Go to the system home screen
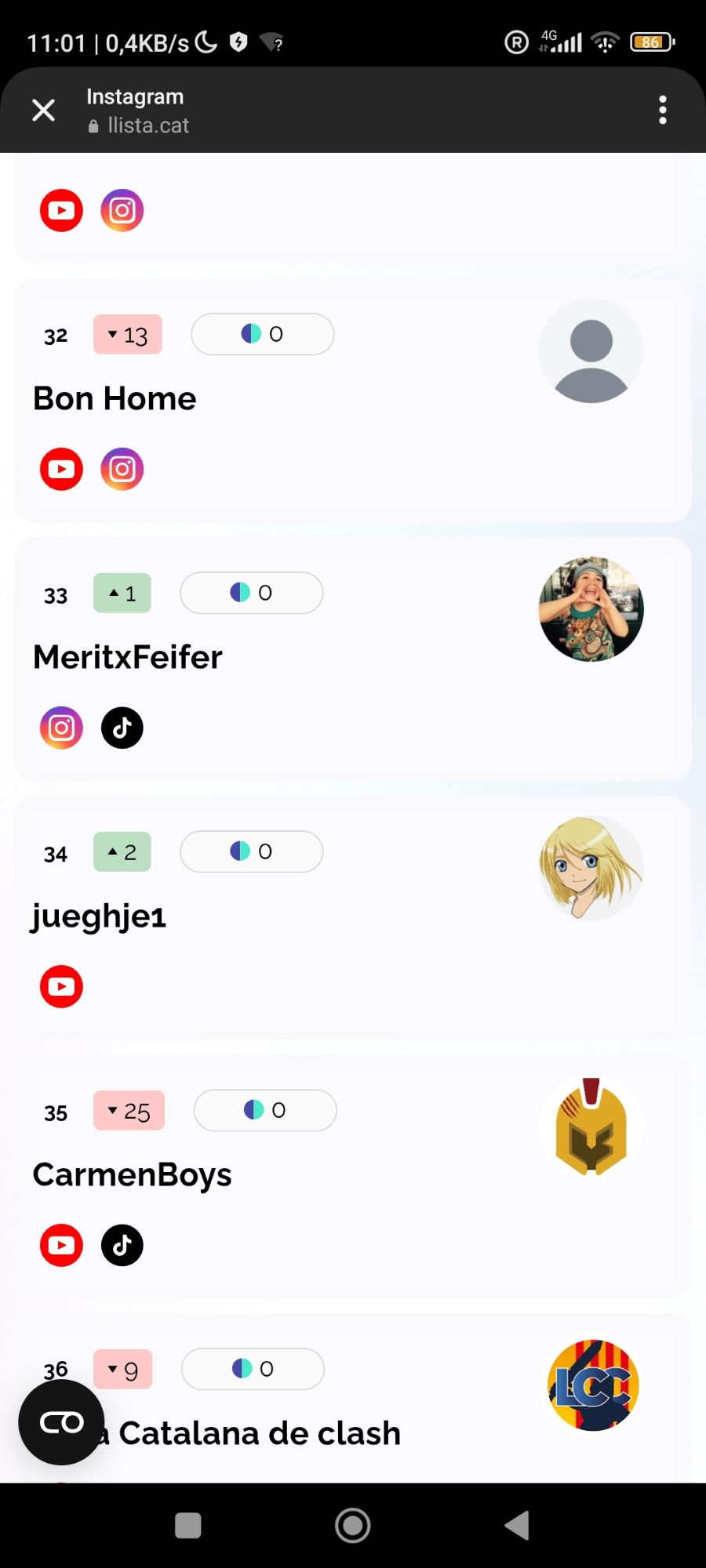The width and height of the screenshot is (706, 1568). [x=353, y=1526]
